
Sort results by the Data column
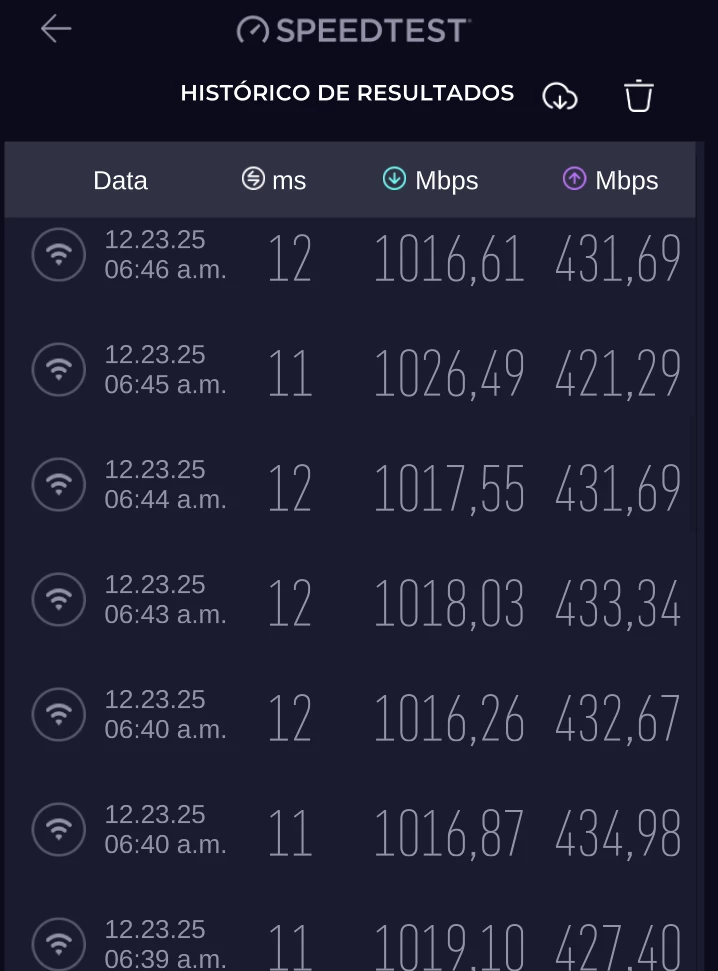[x=120, y=181]
